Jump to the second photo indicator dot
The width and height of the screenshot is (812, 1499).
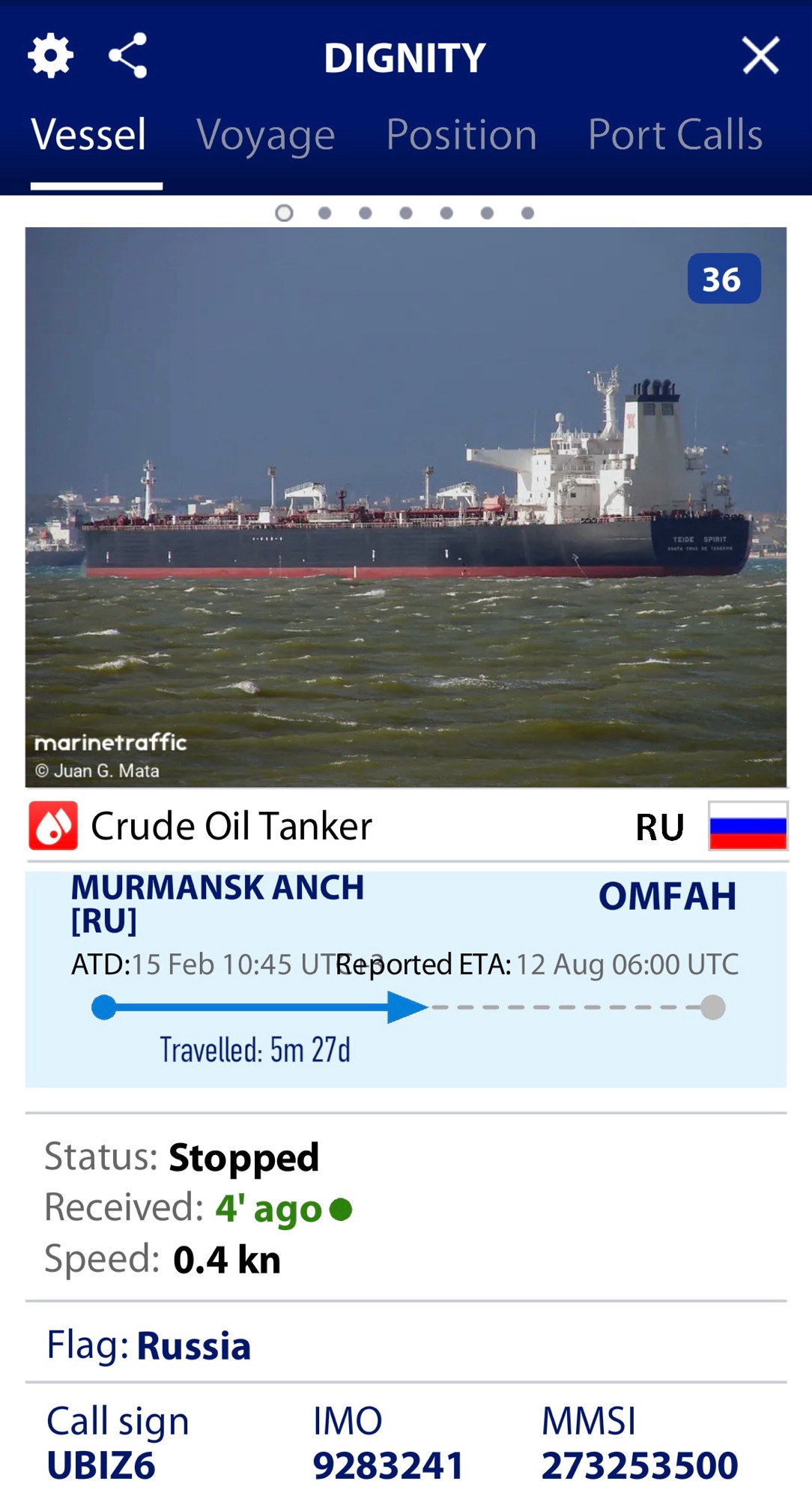(x=324, y=214)
